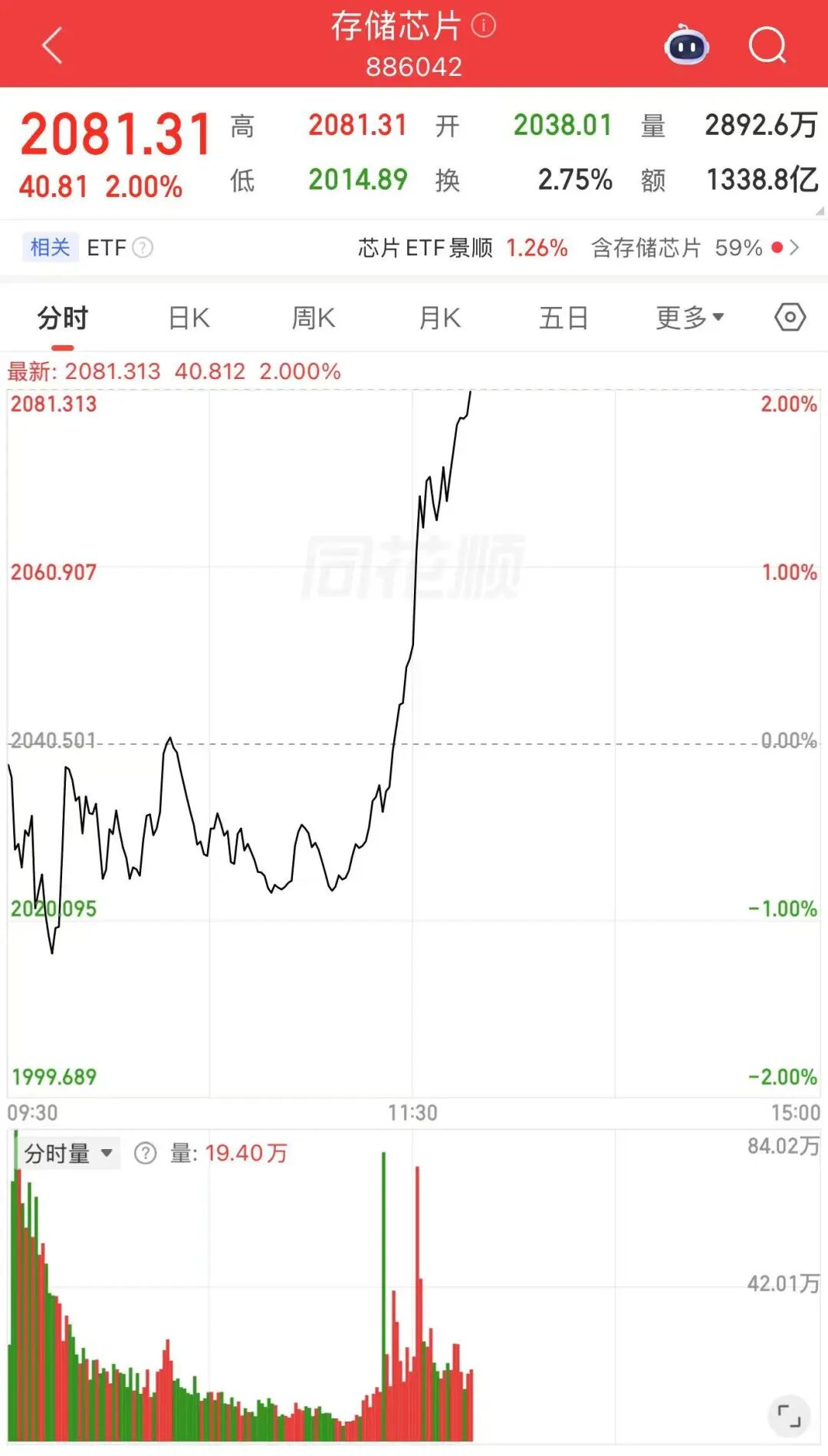Screen dimensions: 828x1456
Task: Open the robot assistant icon
Action: [x=686, y=45]
